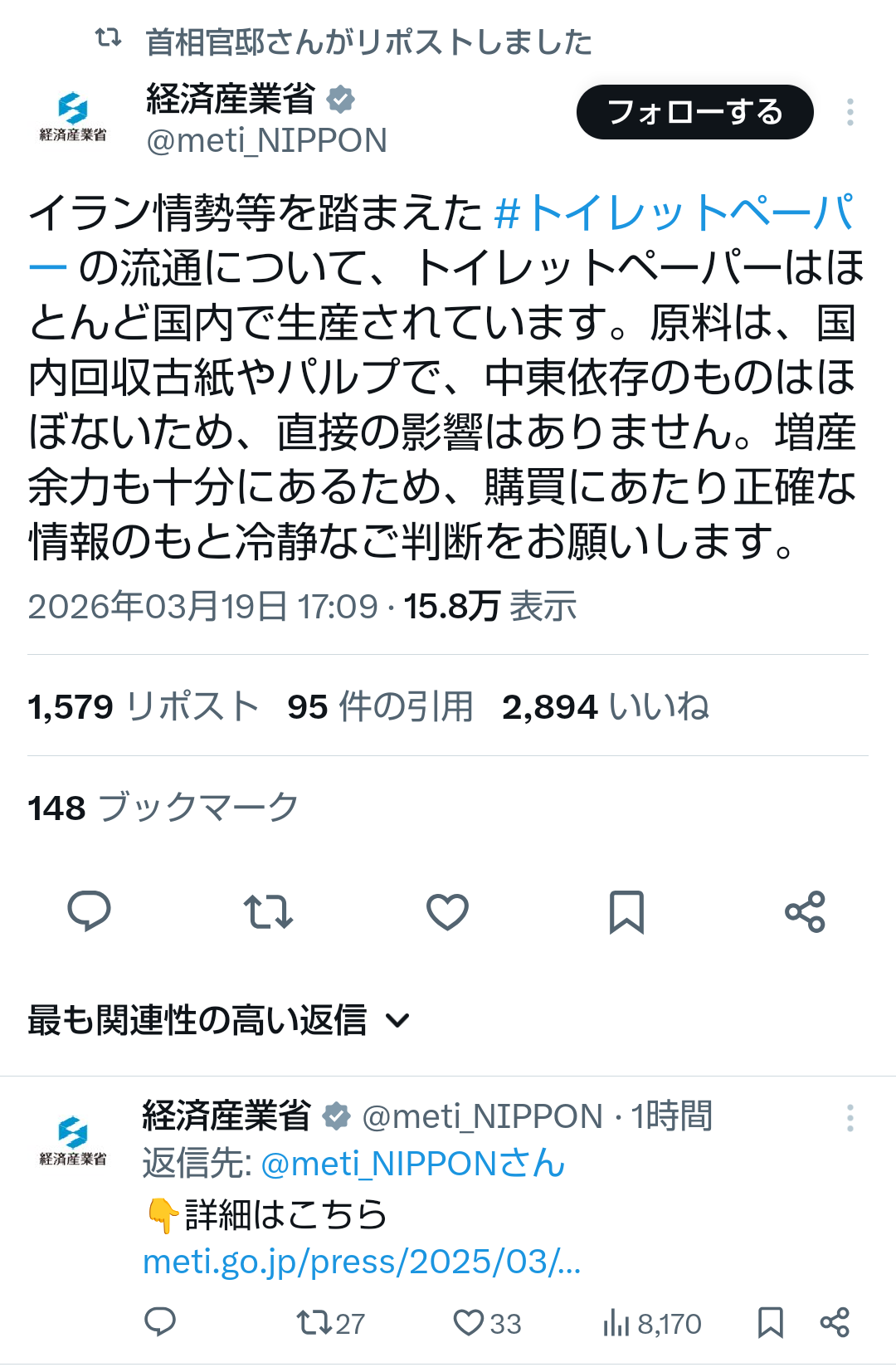This screenshot has width=896, height=1372.
Task: Open the overflow menu on the main post
Action: tap(850, 112)
